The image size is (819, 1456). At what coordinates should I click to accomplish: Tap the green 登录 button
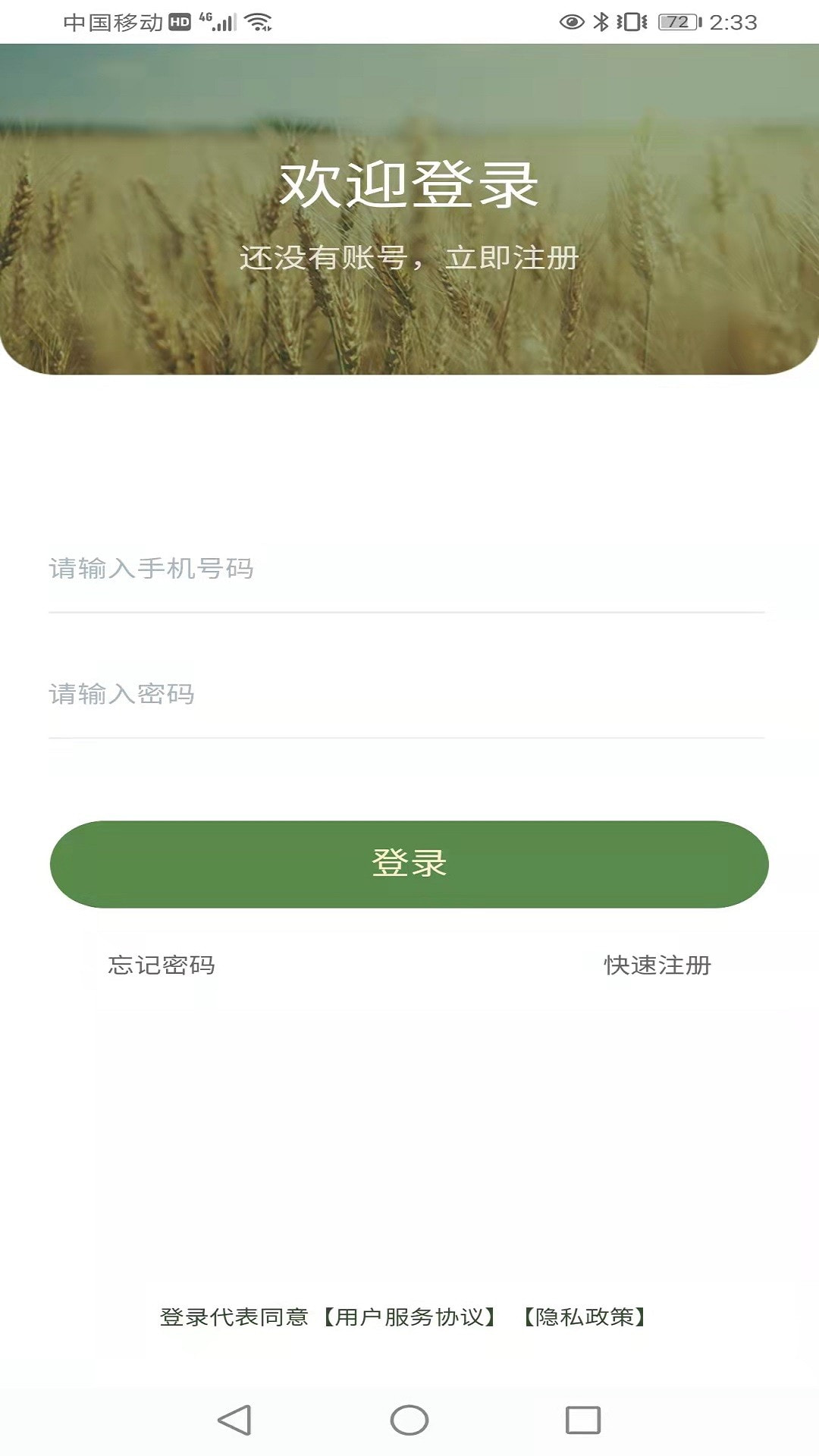click(x=409, y=864)
